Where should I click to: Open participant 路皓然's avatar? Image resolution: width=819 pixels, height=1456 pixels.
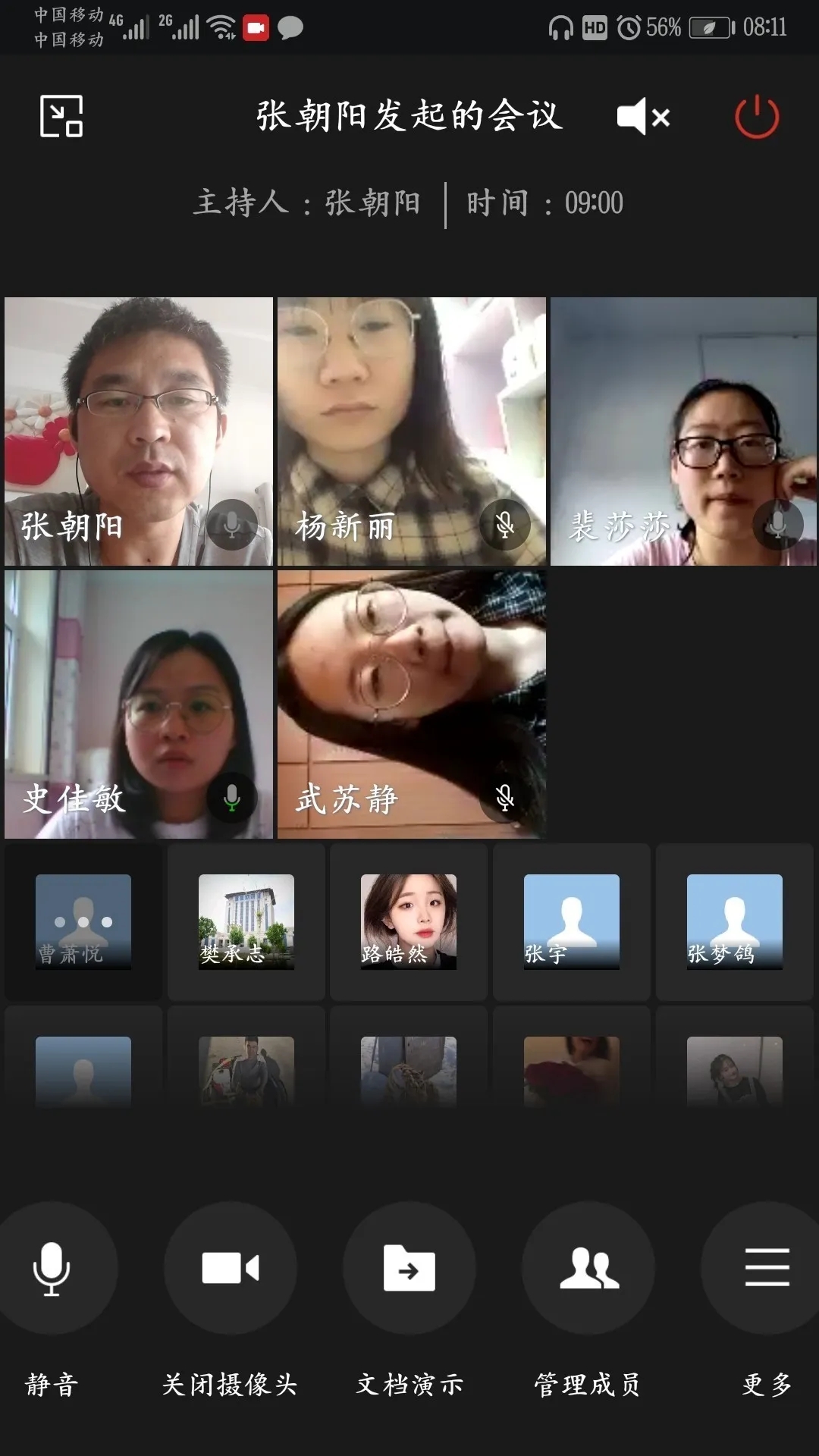(409, 921)
